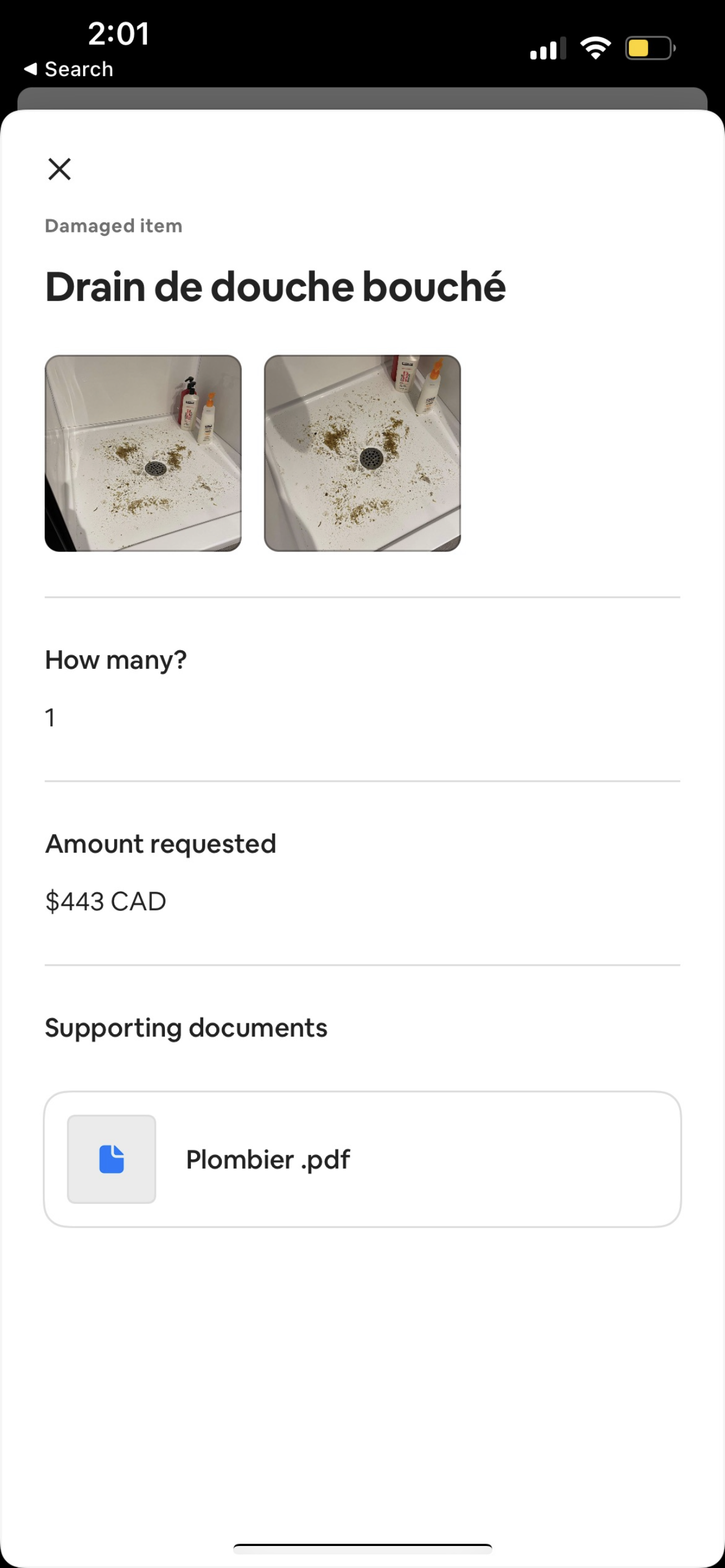
Task: Return to Search via the status bar back link
Action: (x=69, y=69)
